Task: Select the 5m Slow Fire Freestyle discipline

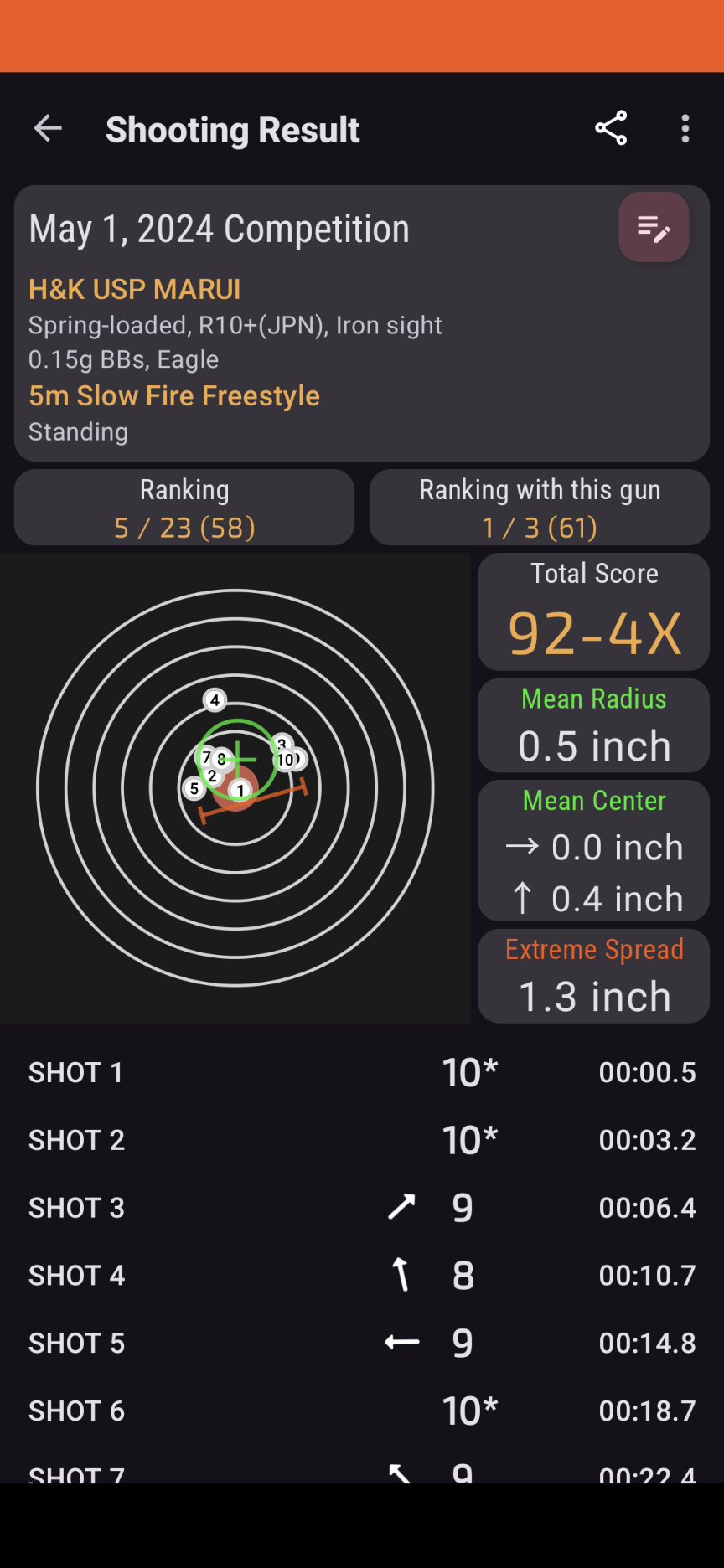Action: click(173, 395)
